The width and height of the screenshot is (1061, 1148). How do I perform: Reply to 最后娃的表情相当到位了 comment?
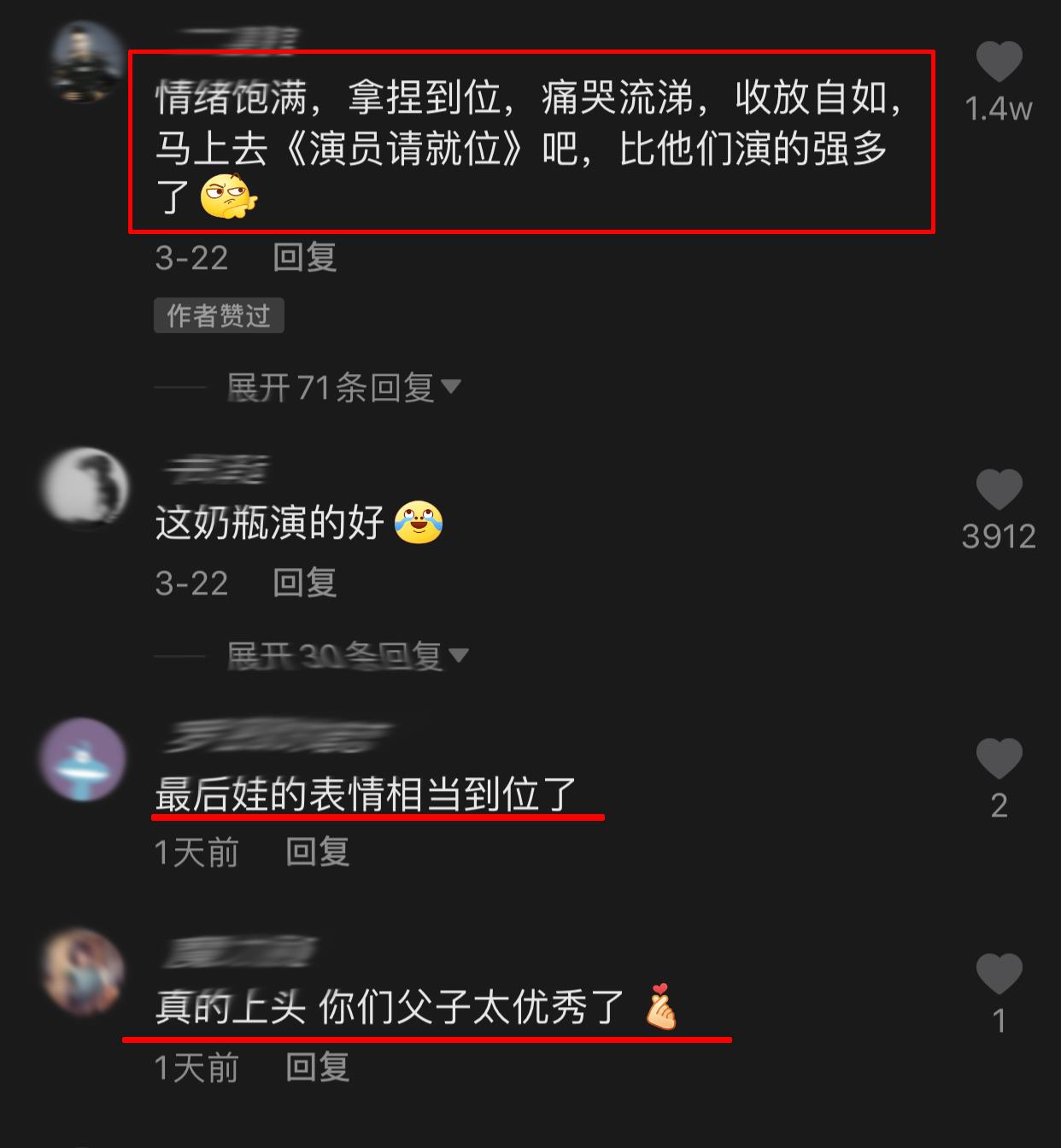click(318, 852)
